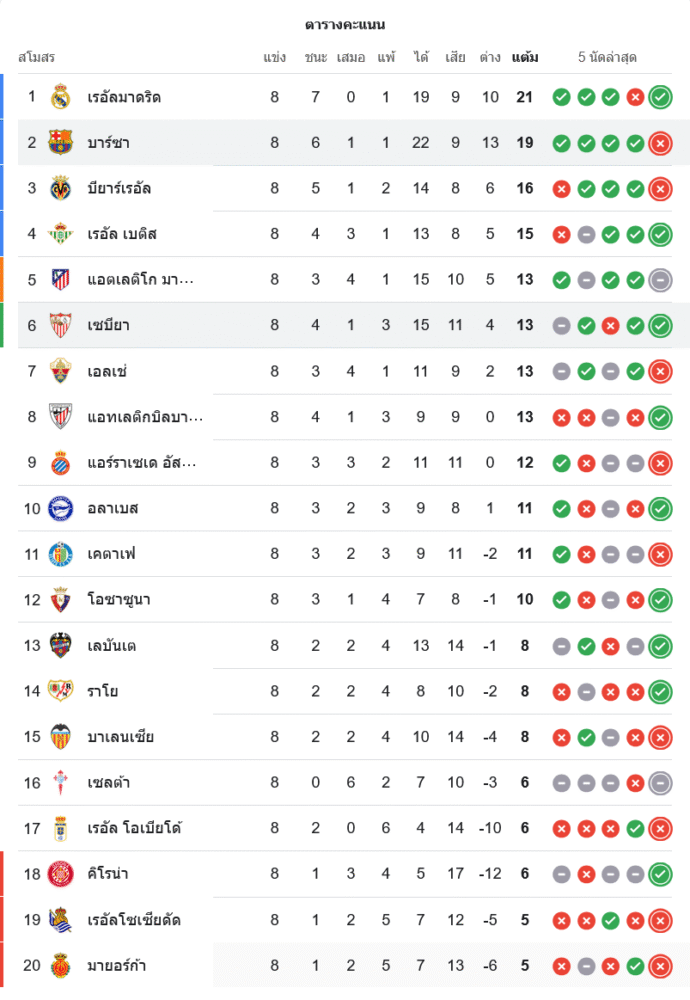Viewport: 690px width, 1000px height.
Task: Tap the แอตเลติโก มา… row
Action: (140, 280)
